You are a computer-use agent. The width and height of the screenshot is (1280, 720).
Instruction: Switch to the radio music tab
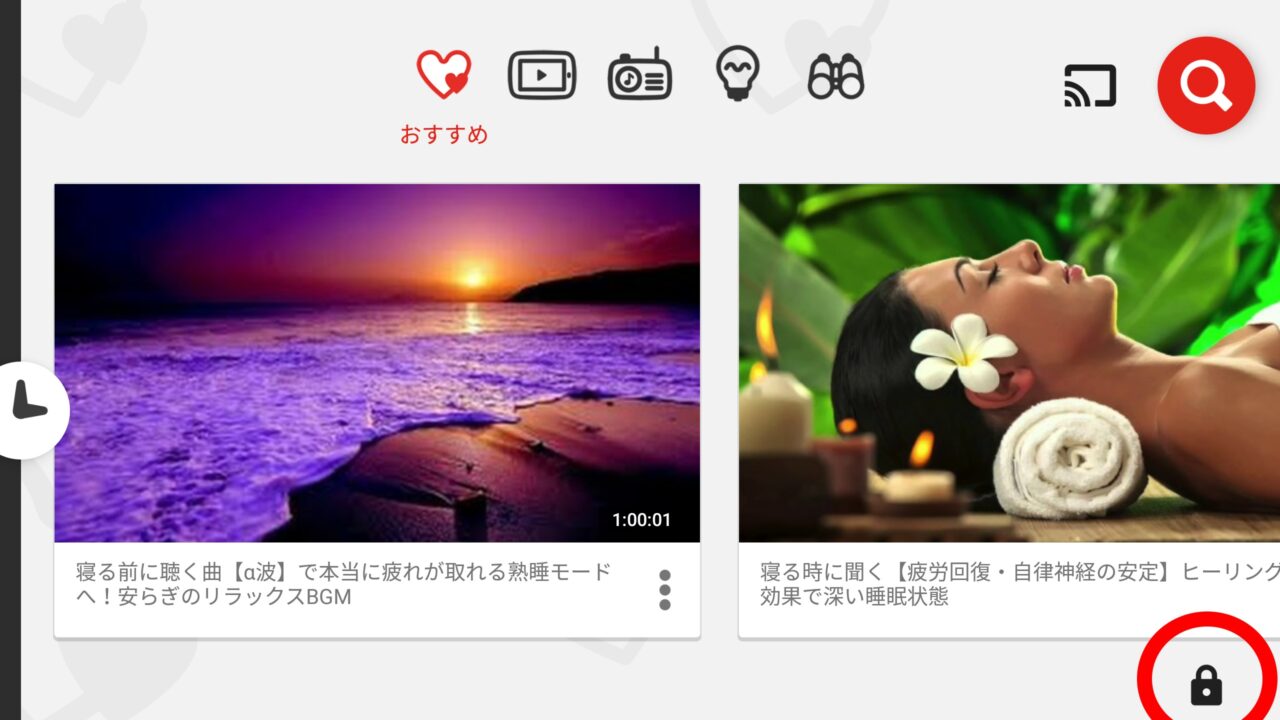pos(640,76)
